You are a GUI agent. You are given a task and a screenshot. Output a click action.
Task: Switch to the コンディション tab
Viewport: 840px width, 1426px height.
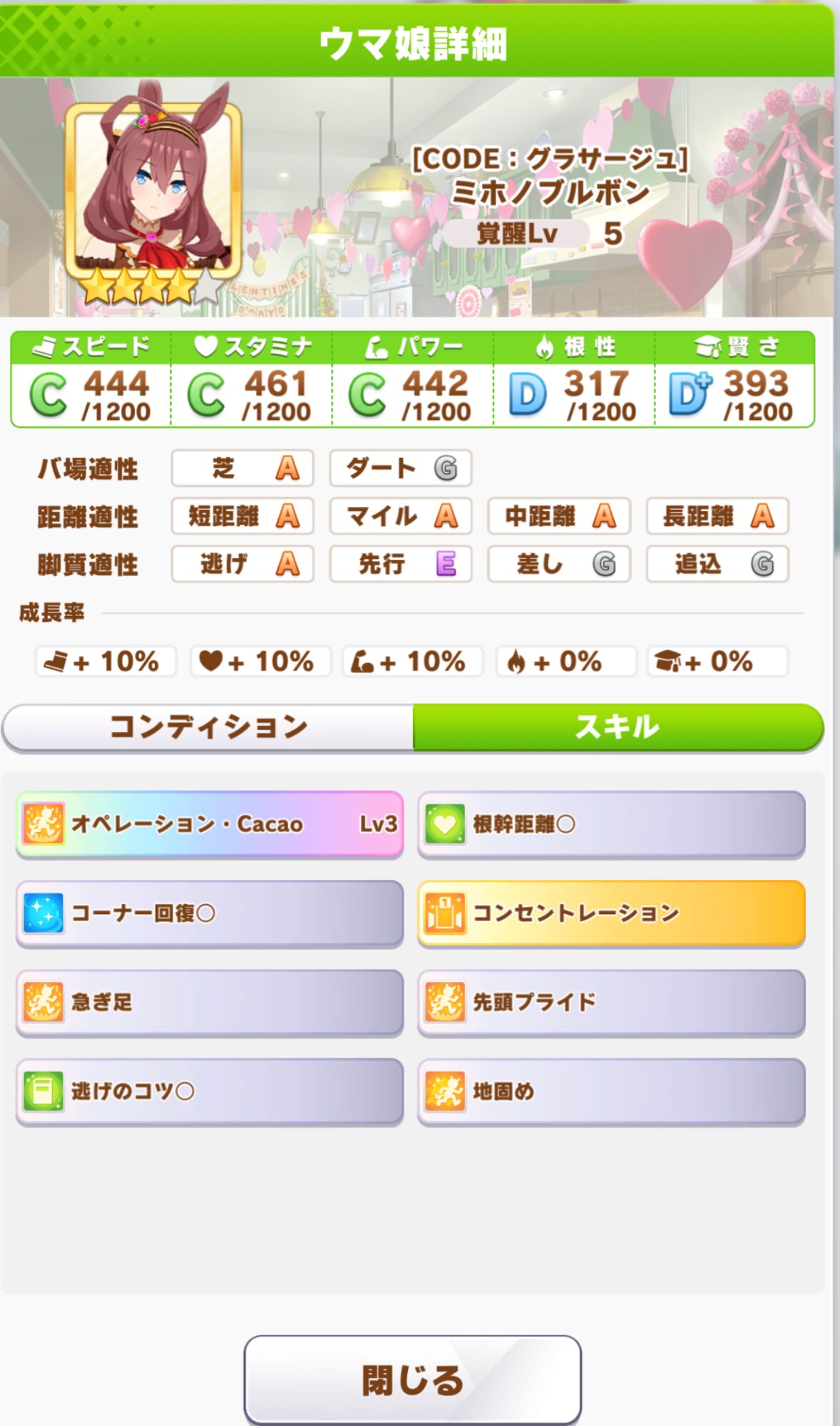tap(208, 727)
